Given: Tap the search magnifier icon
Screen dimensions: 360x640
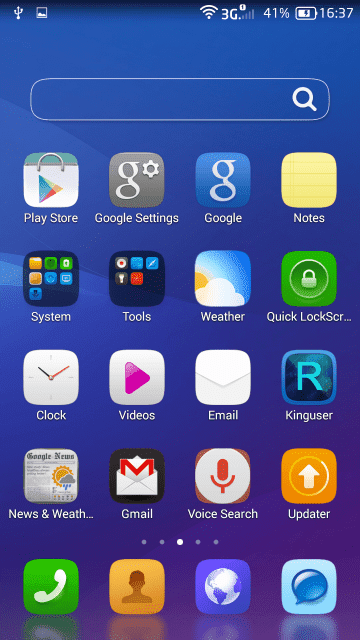Looking at the screenshot, I should coord(304,100).
